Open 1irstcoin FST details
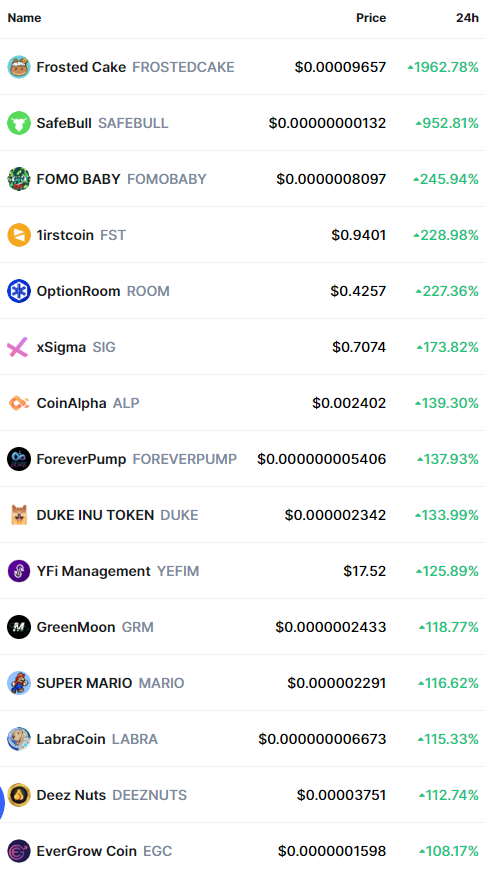This screenshot has width=485, height=872. coord(242,235)
